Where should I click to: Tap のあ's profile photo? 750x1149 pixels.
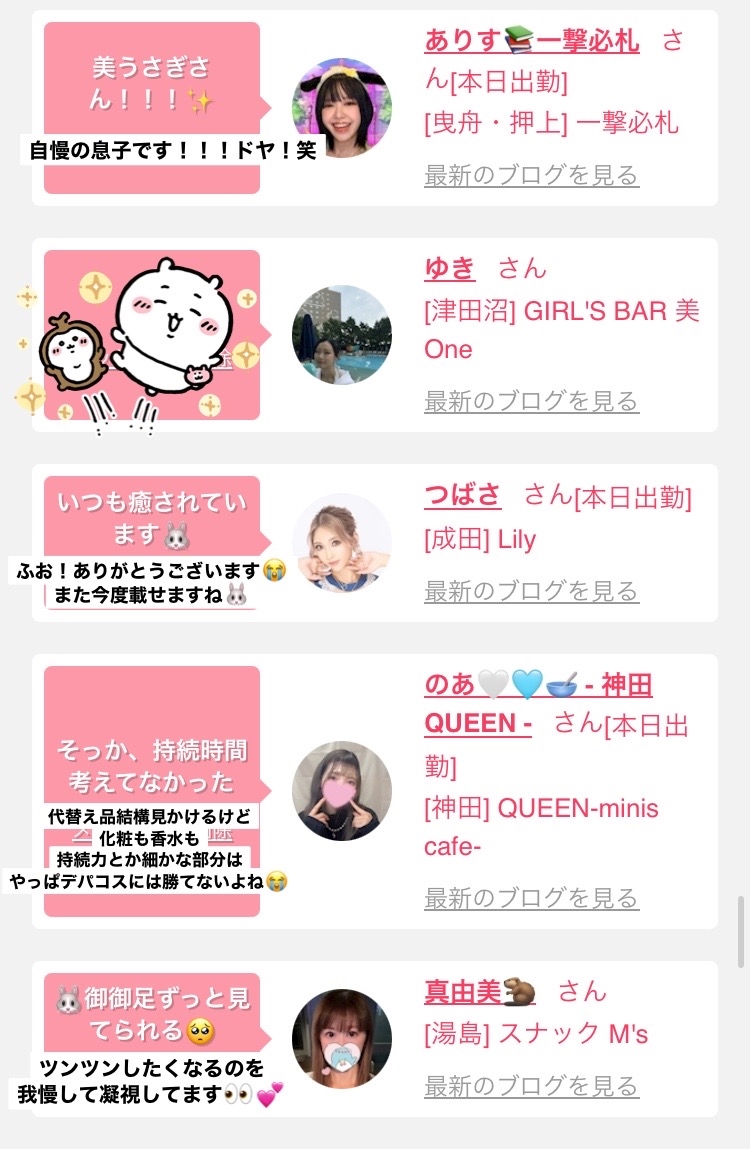coord(342,791)
